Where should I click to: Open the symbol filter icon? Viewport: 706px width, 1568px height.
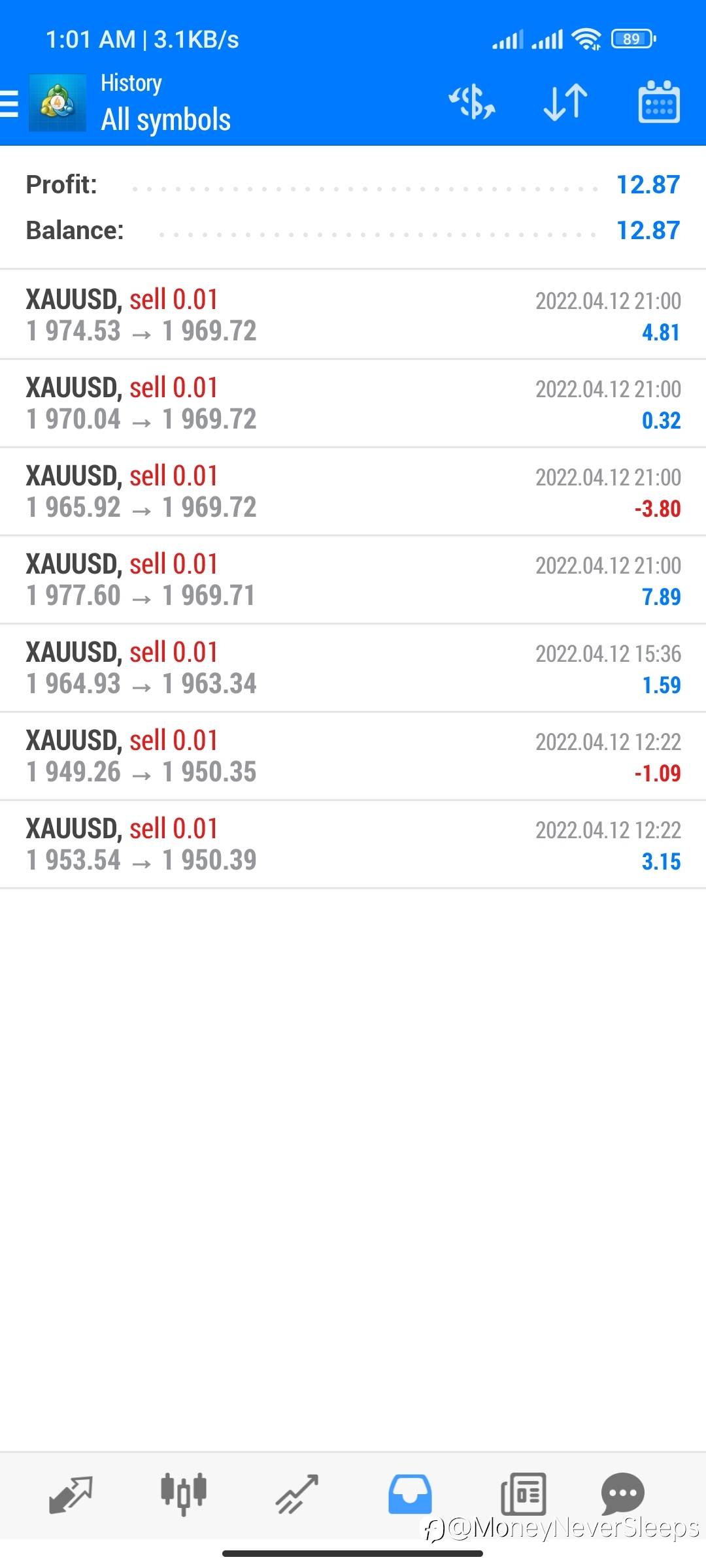[x=472, y=103]
